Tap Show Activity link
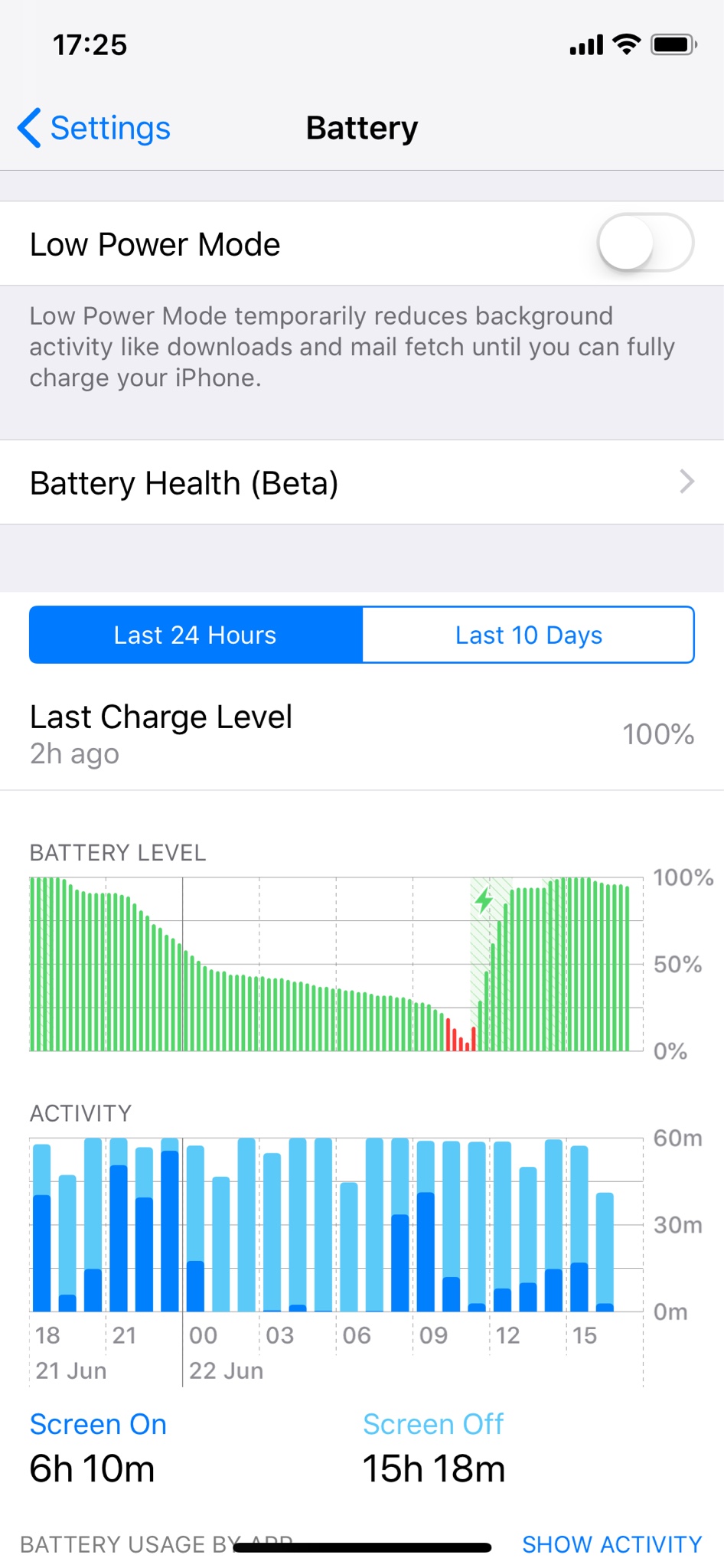Image resolution: width=724 pixels, height=1568 pixels. pos(611,1544)
